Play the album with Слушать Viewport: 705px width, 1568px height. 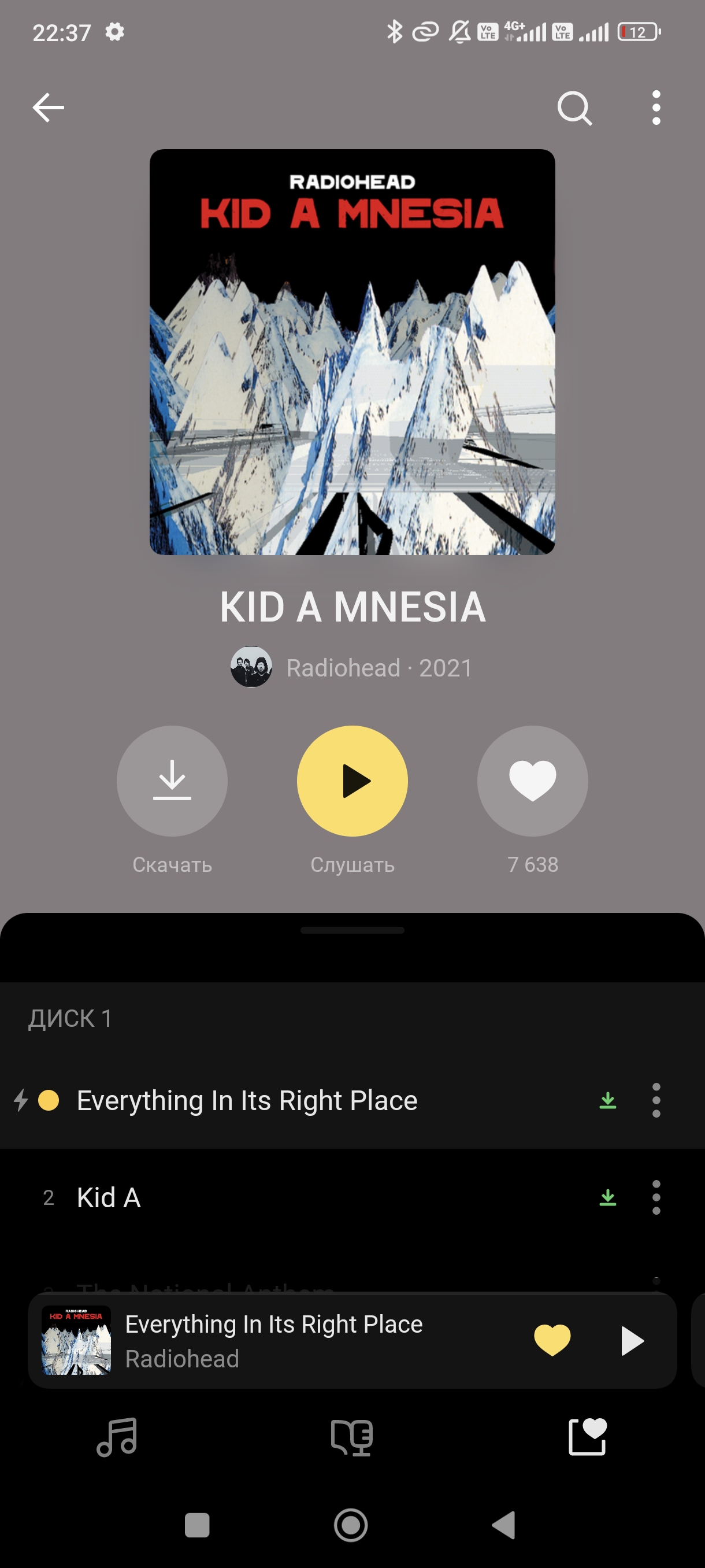(352, 781)
